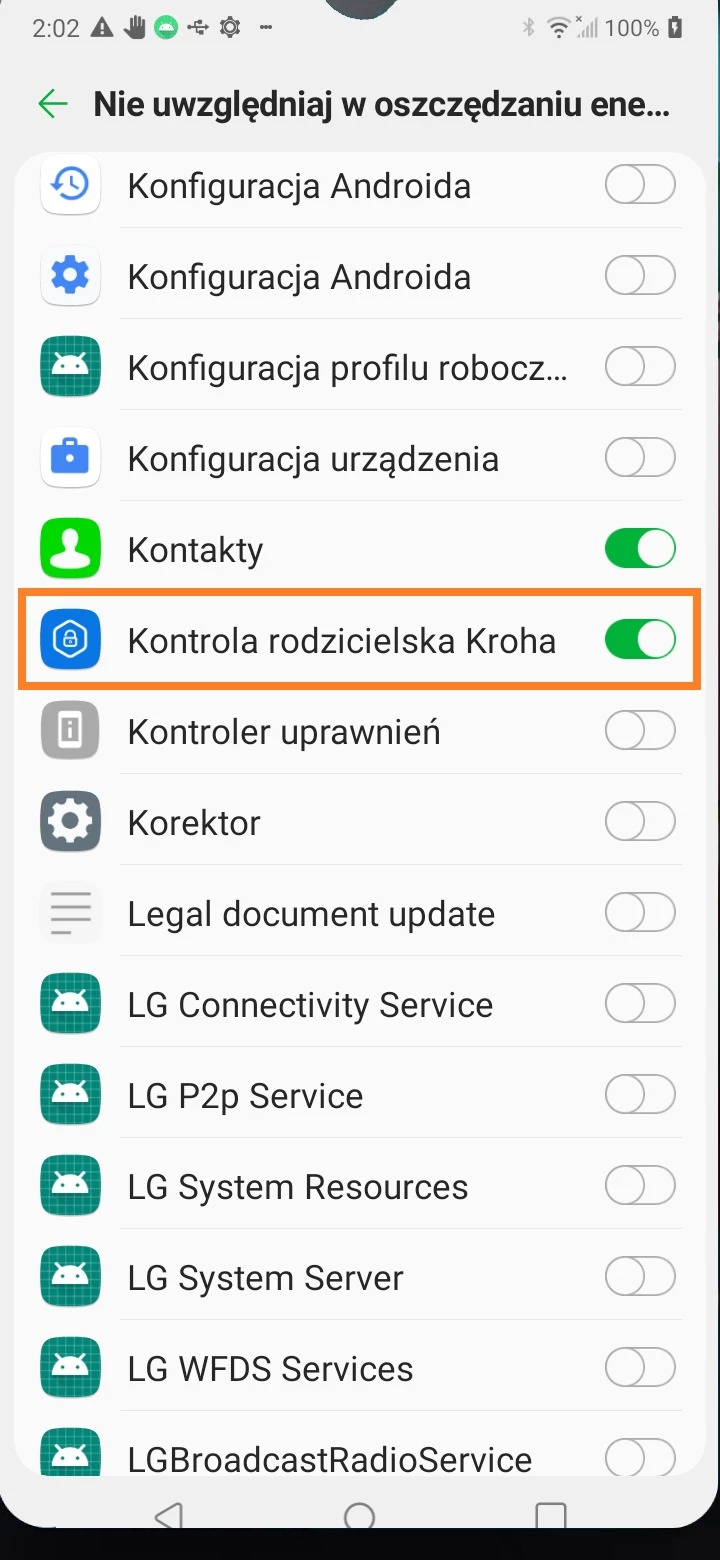Turn on the Korektor switch
The width and height of the screenshot is (720, 1560).
[x=640, y=823]
